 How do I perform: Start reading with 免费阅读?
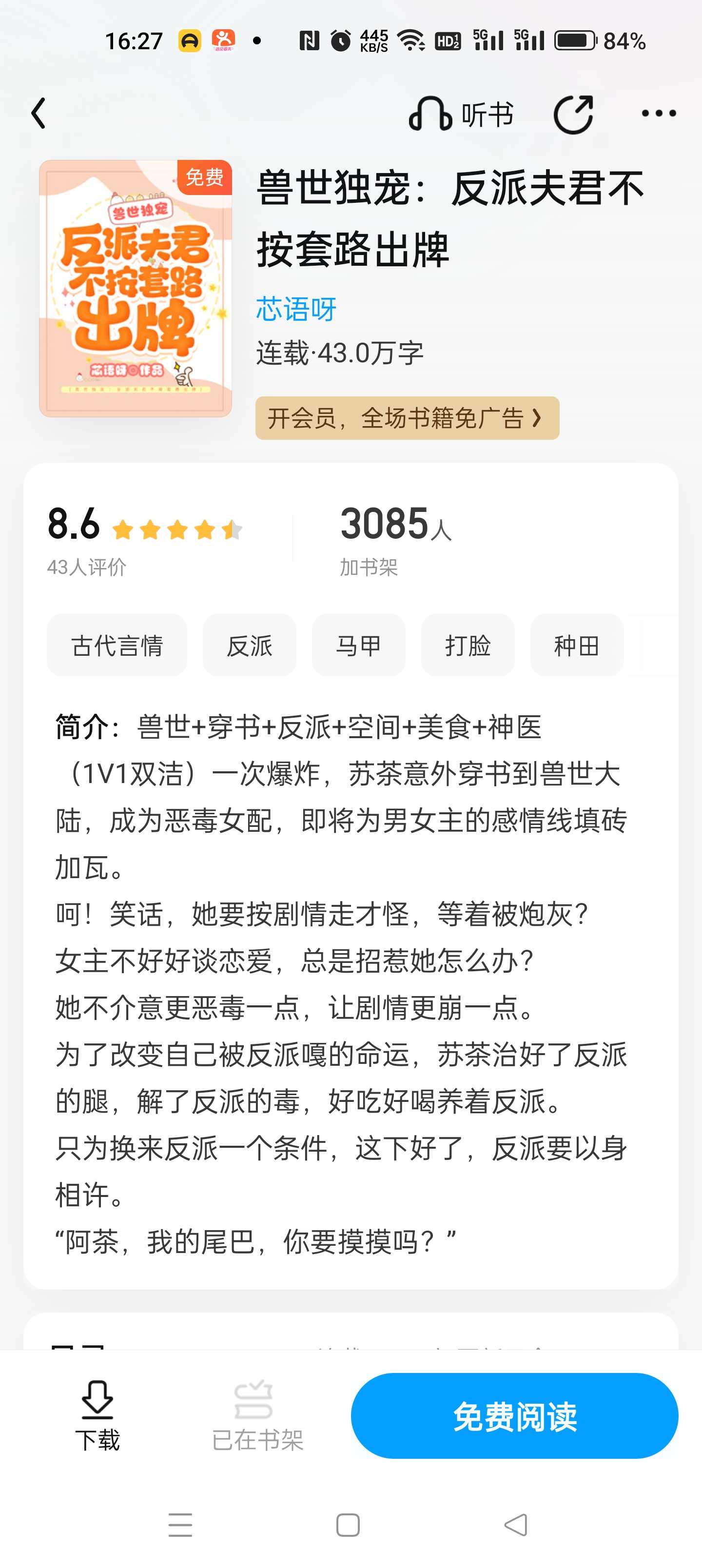[x=514, y=1415]
